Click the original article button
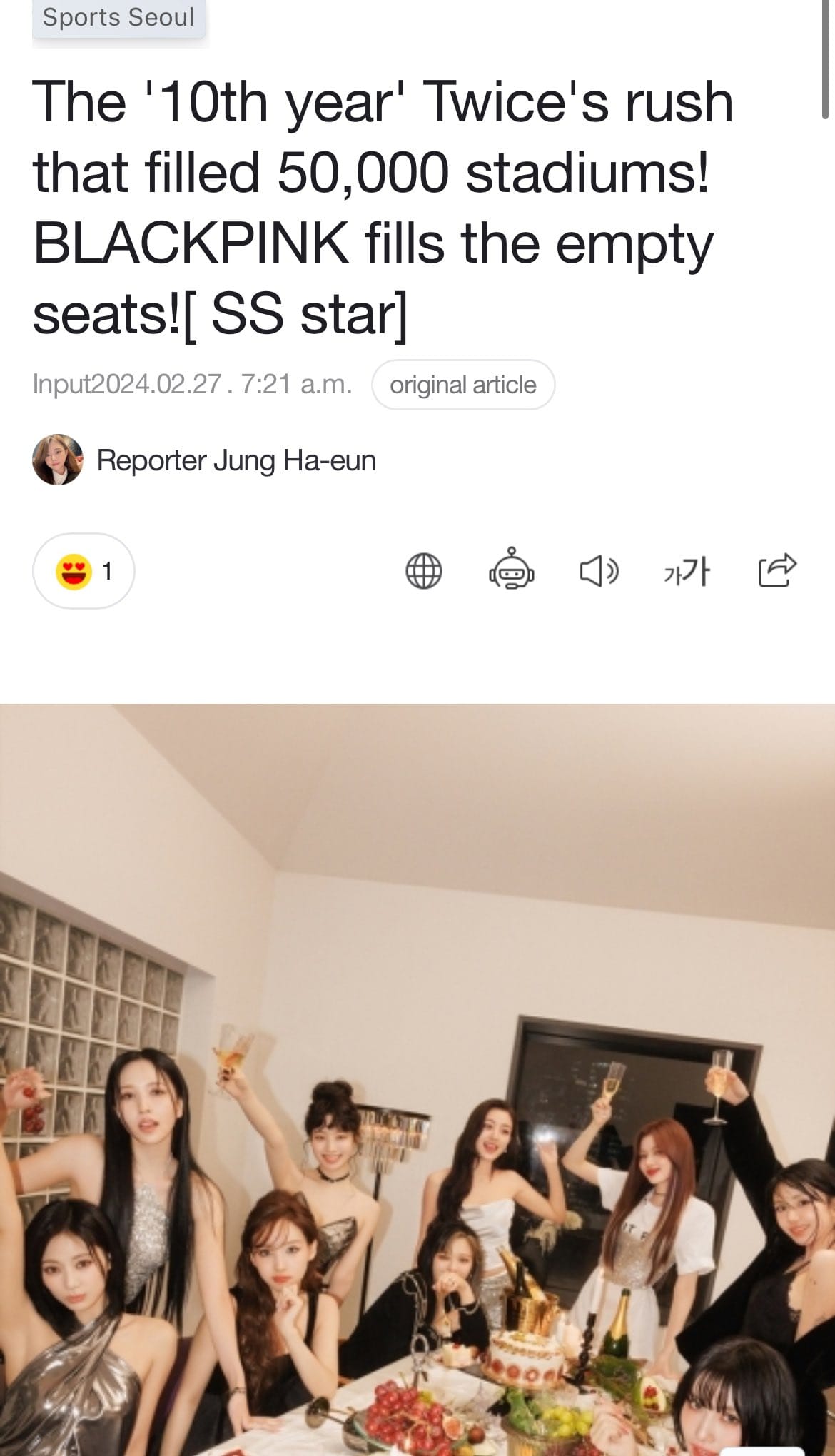This screenshot has height=1456, width=835. click(464, 384)
